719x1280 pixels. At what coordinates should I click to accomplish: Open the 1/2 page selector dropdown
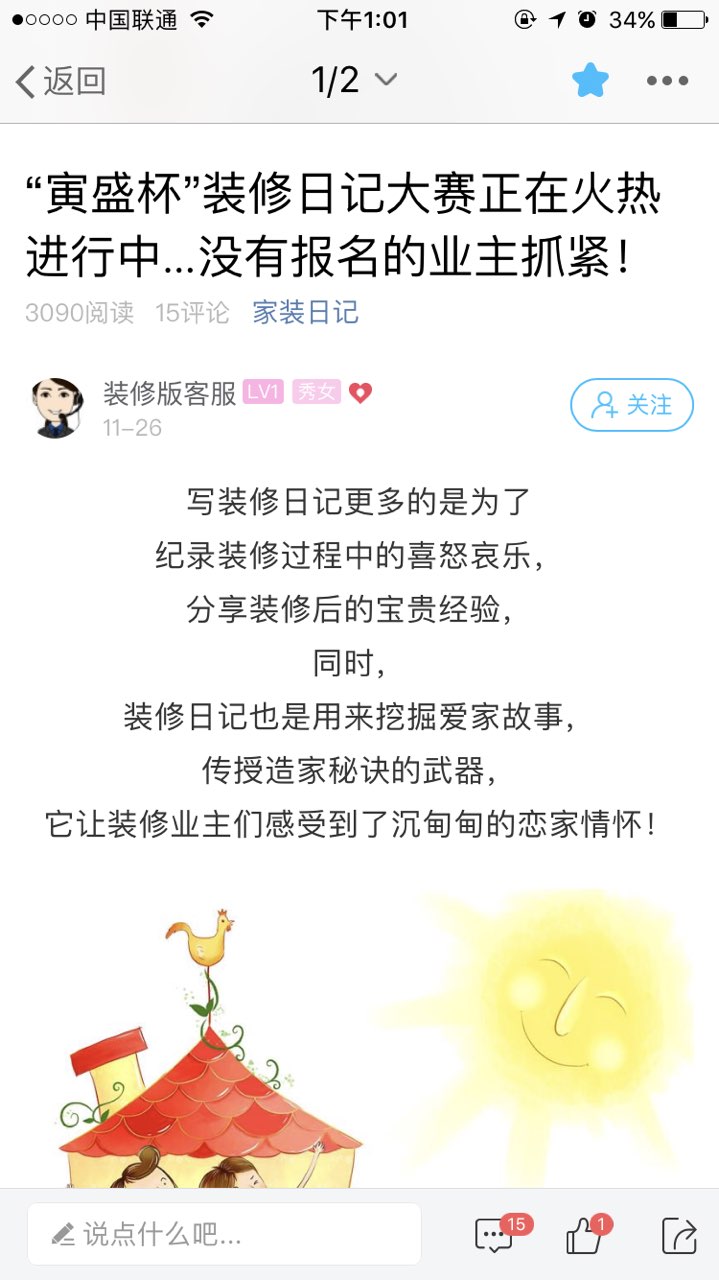pos(354,80)
